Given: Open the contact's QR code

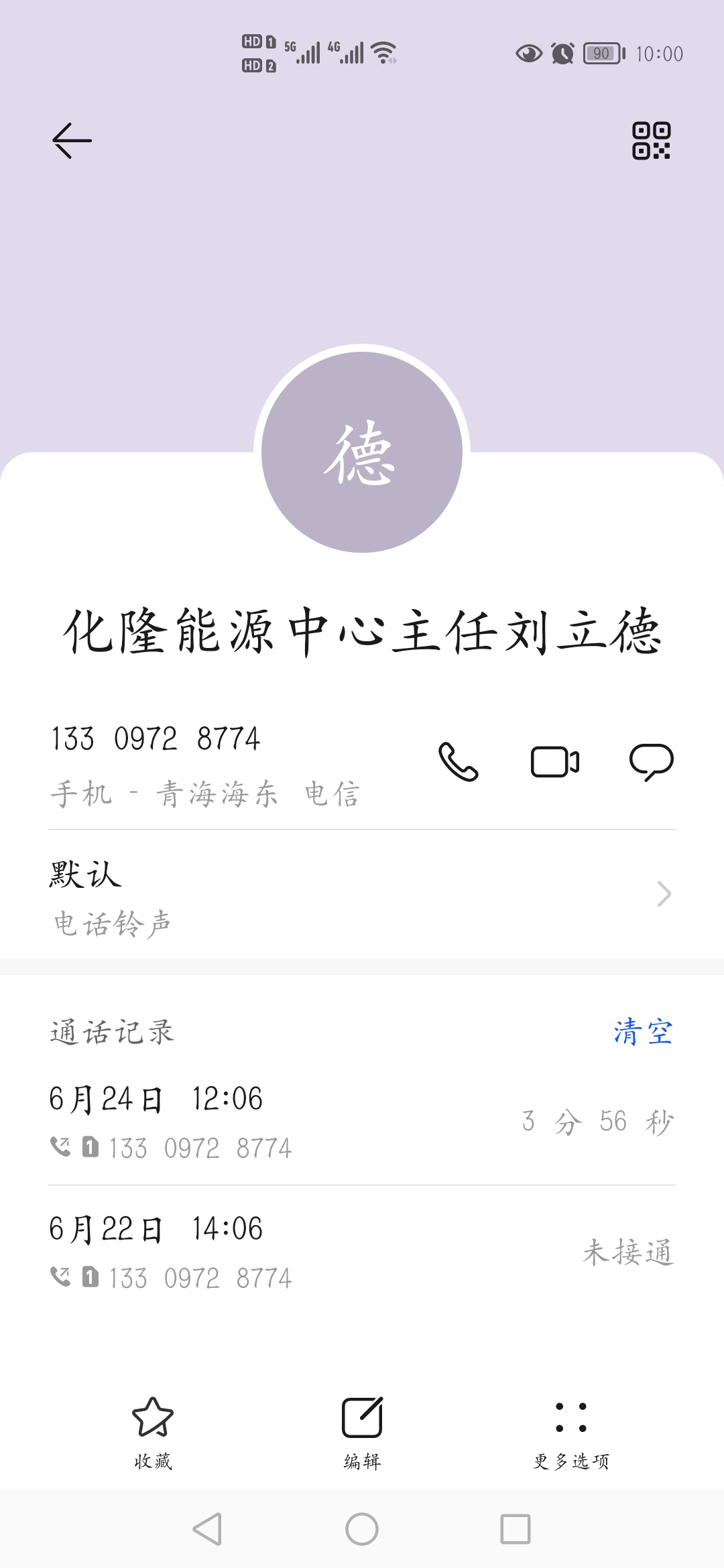Looking at the screenshot, I should click(651, 141).
